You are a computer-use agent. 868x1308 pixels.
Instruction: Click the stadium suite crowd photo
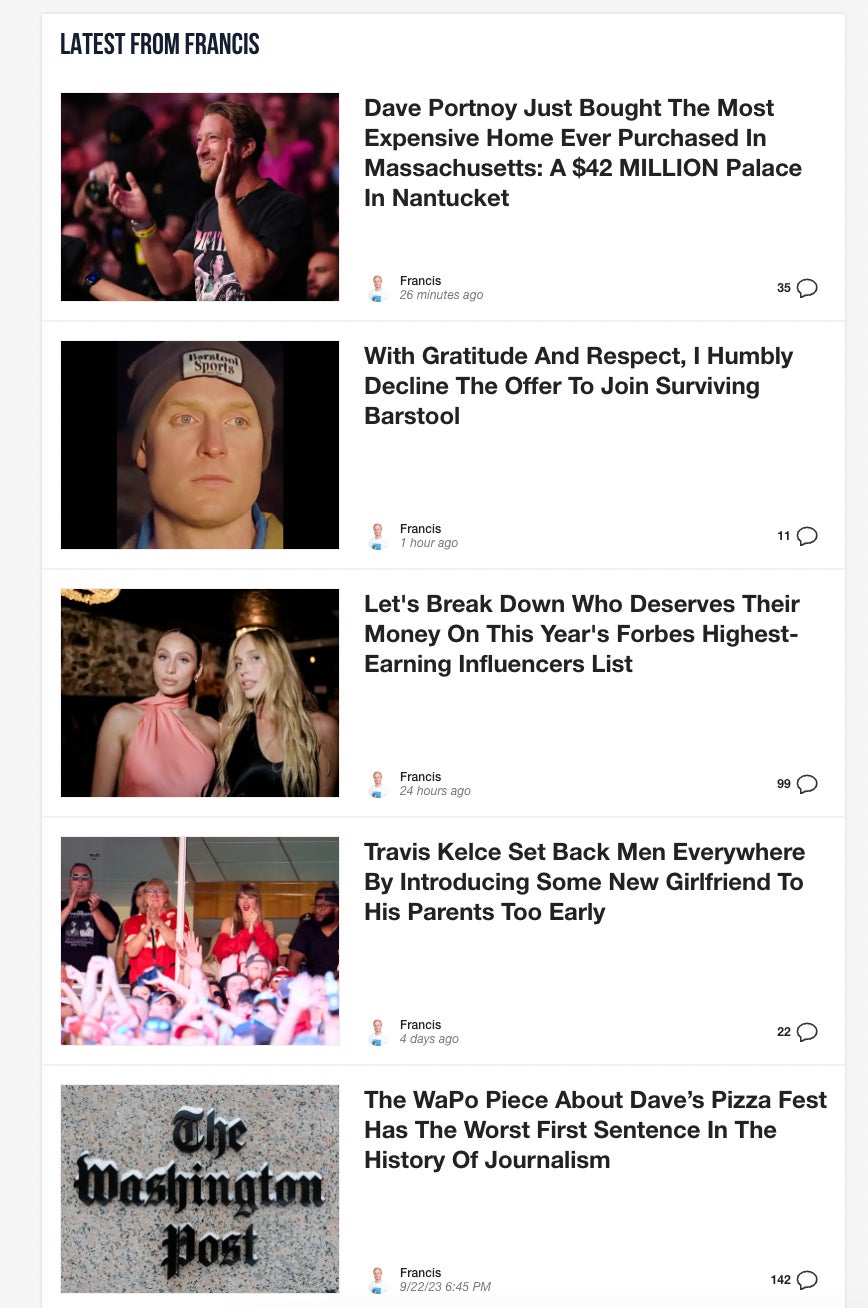pyautogui.click(x=200, y=940)
